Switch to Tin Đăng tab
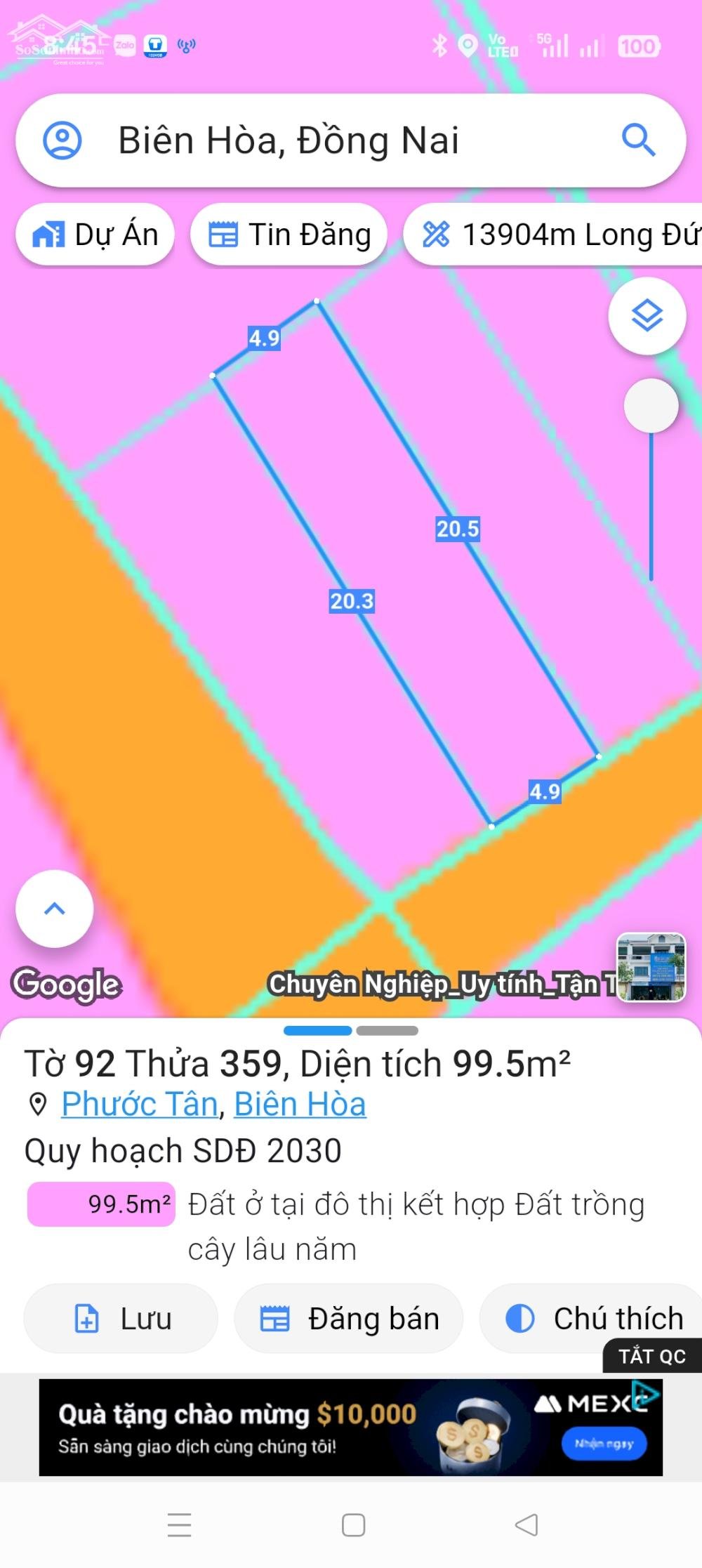The height and width of the screenshot is (1568, 702). [290, 235]
